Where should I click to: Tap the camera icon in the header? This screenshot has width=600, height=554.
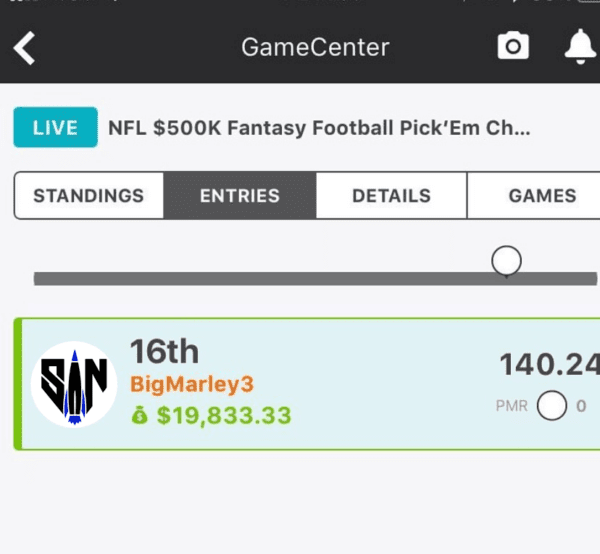(513, 46)
